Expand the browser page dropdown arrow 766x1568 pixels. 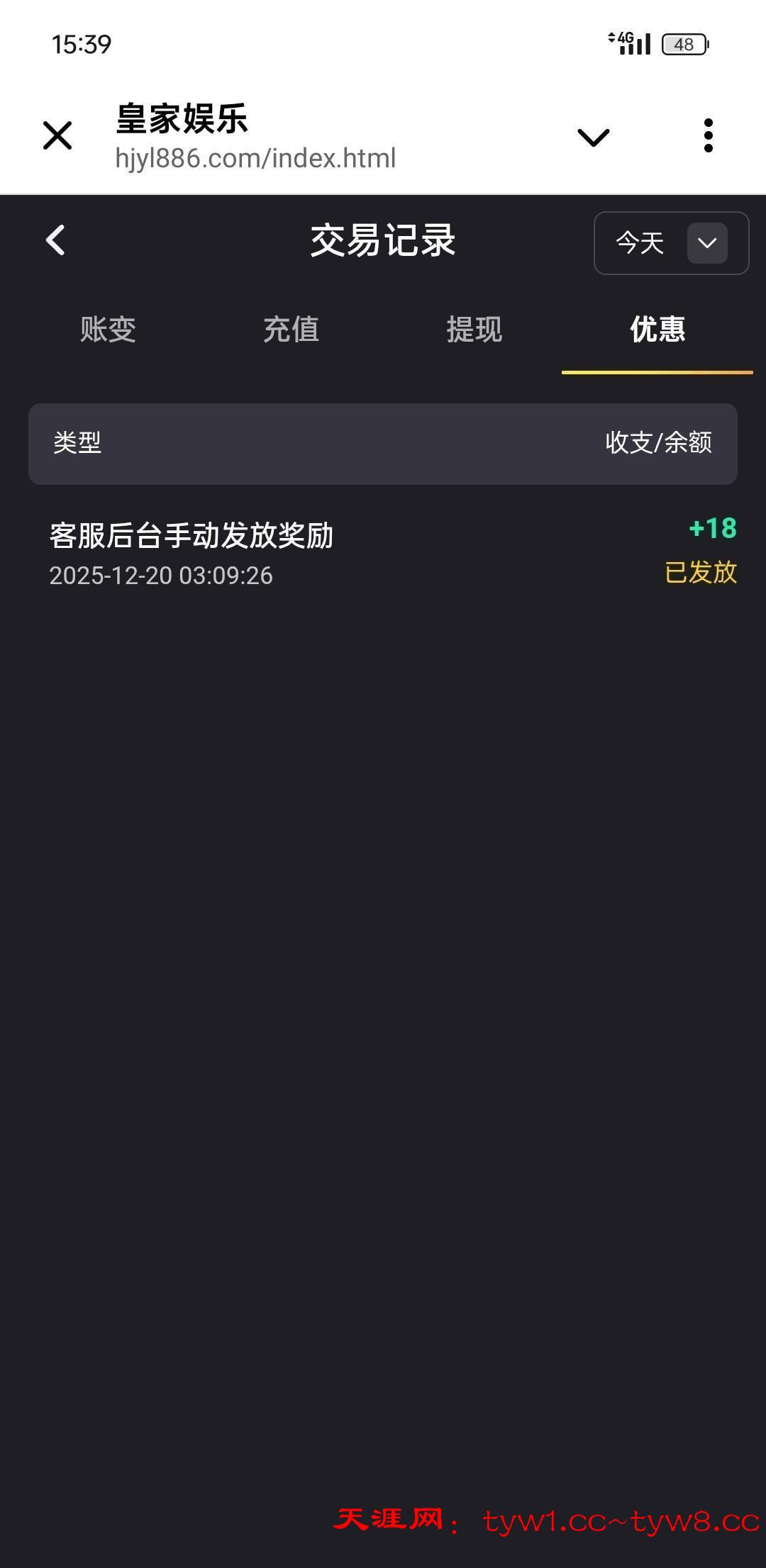593,137
